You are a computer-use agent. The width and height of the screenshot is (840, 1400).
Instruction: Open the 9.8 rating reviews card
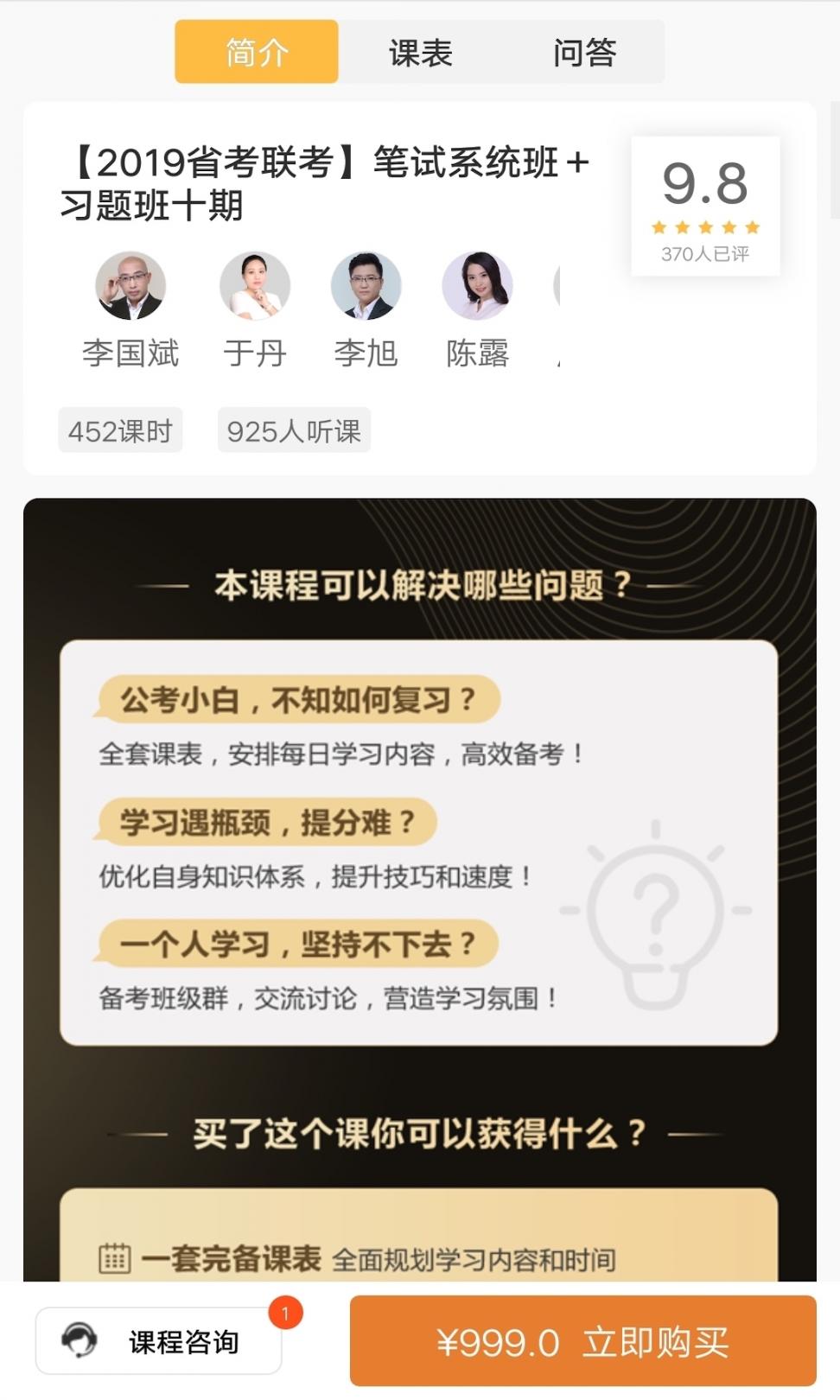(705, 207)
